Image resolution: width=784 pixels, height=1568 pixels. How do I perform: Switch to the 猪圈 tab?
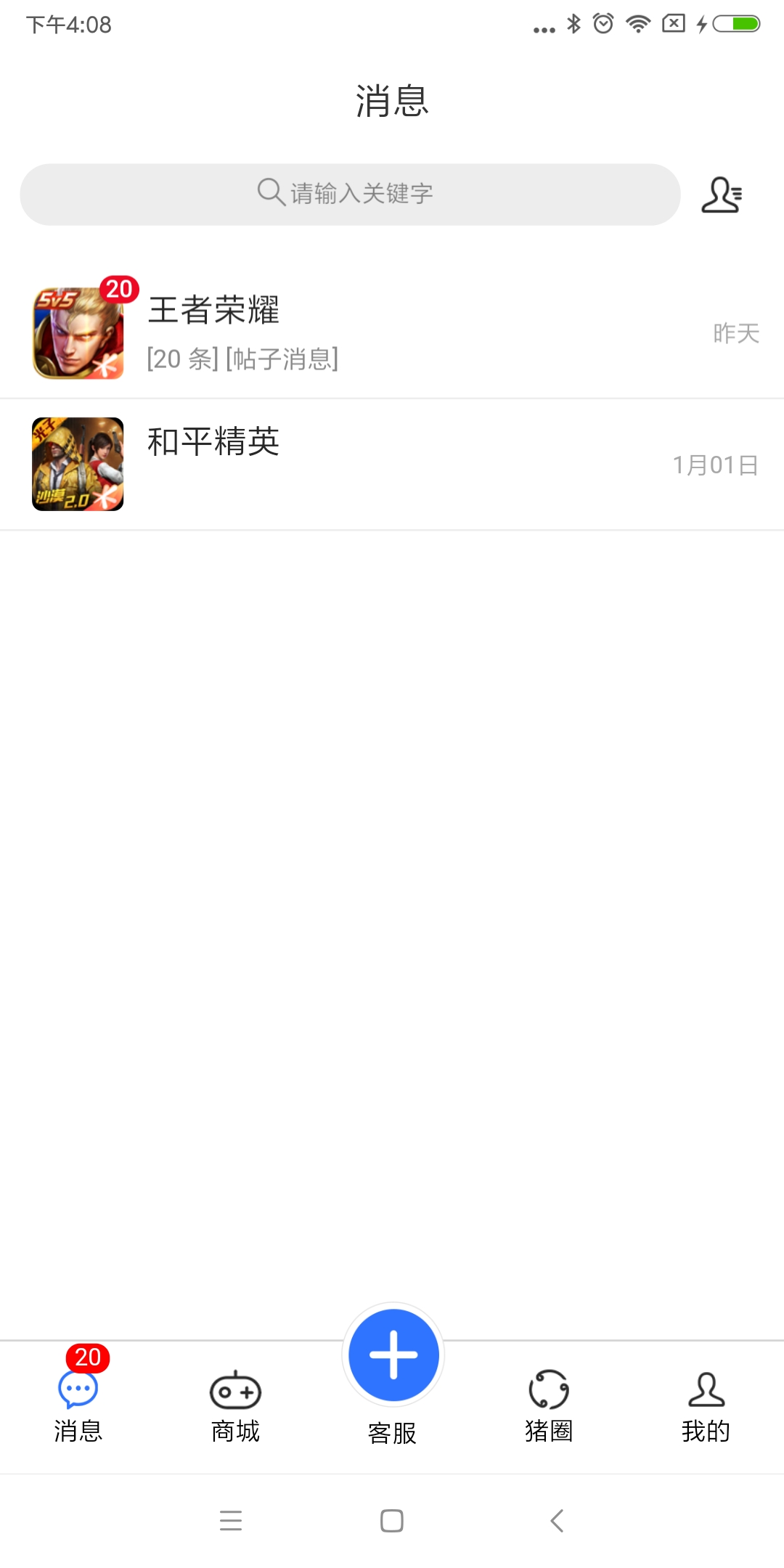[549, 1405]
